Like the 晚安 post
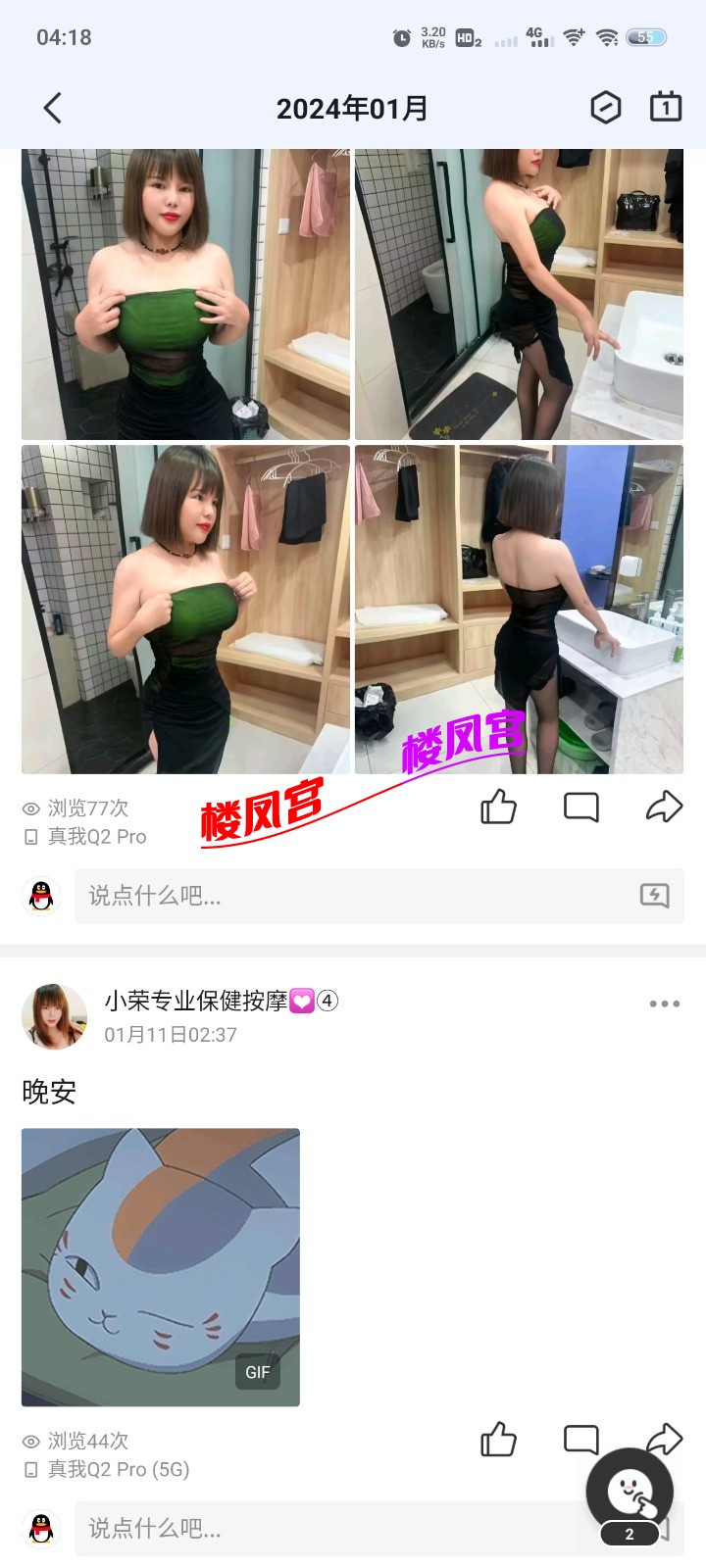Image resolution: width=706 pixels, height=1568 pixels. 498,1440
